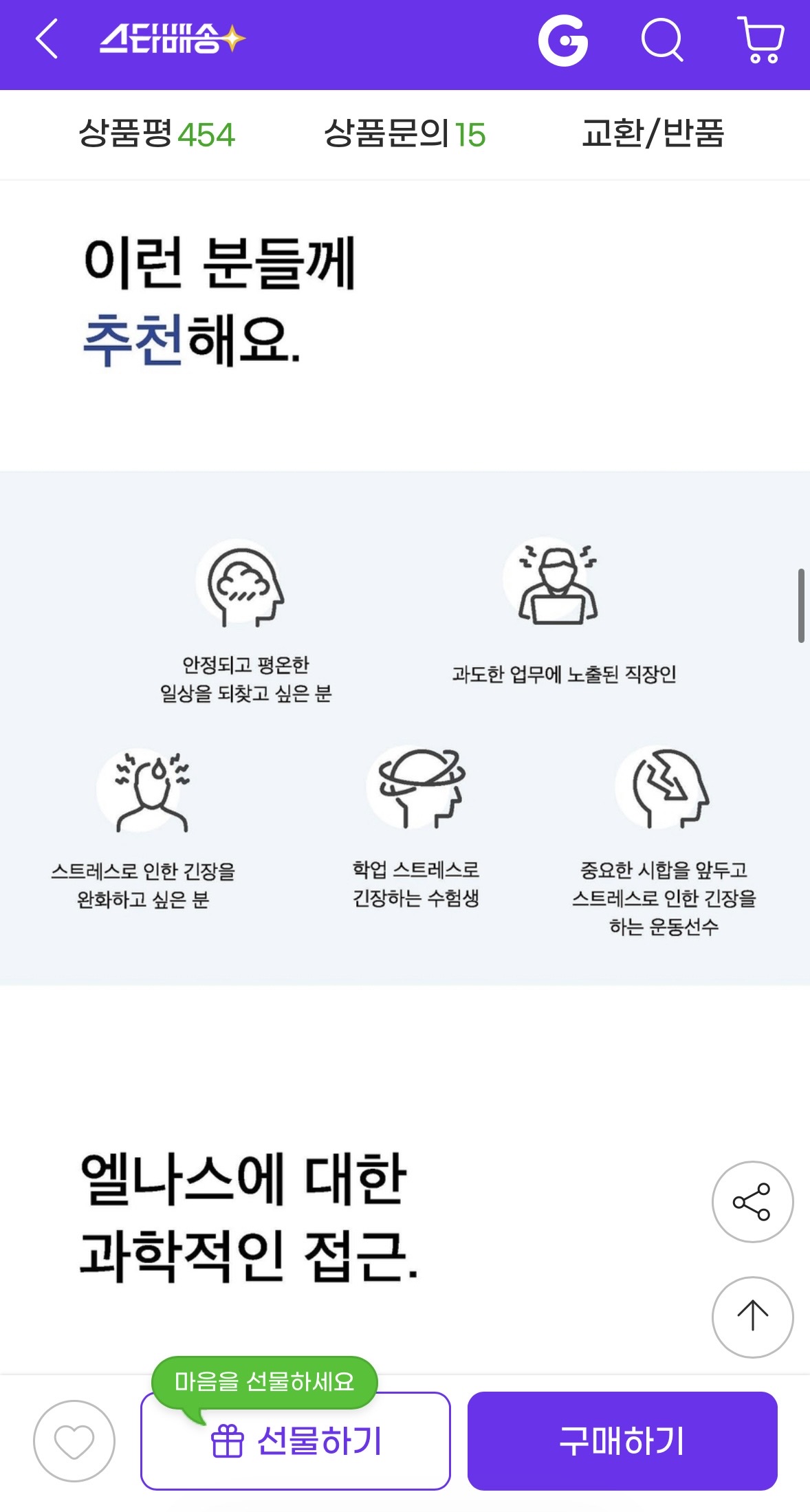Screen dimensions: 810x1512
Task: Share this product
Action: tap(752, 1202)
